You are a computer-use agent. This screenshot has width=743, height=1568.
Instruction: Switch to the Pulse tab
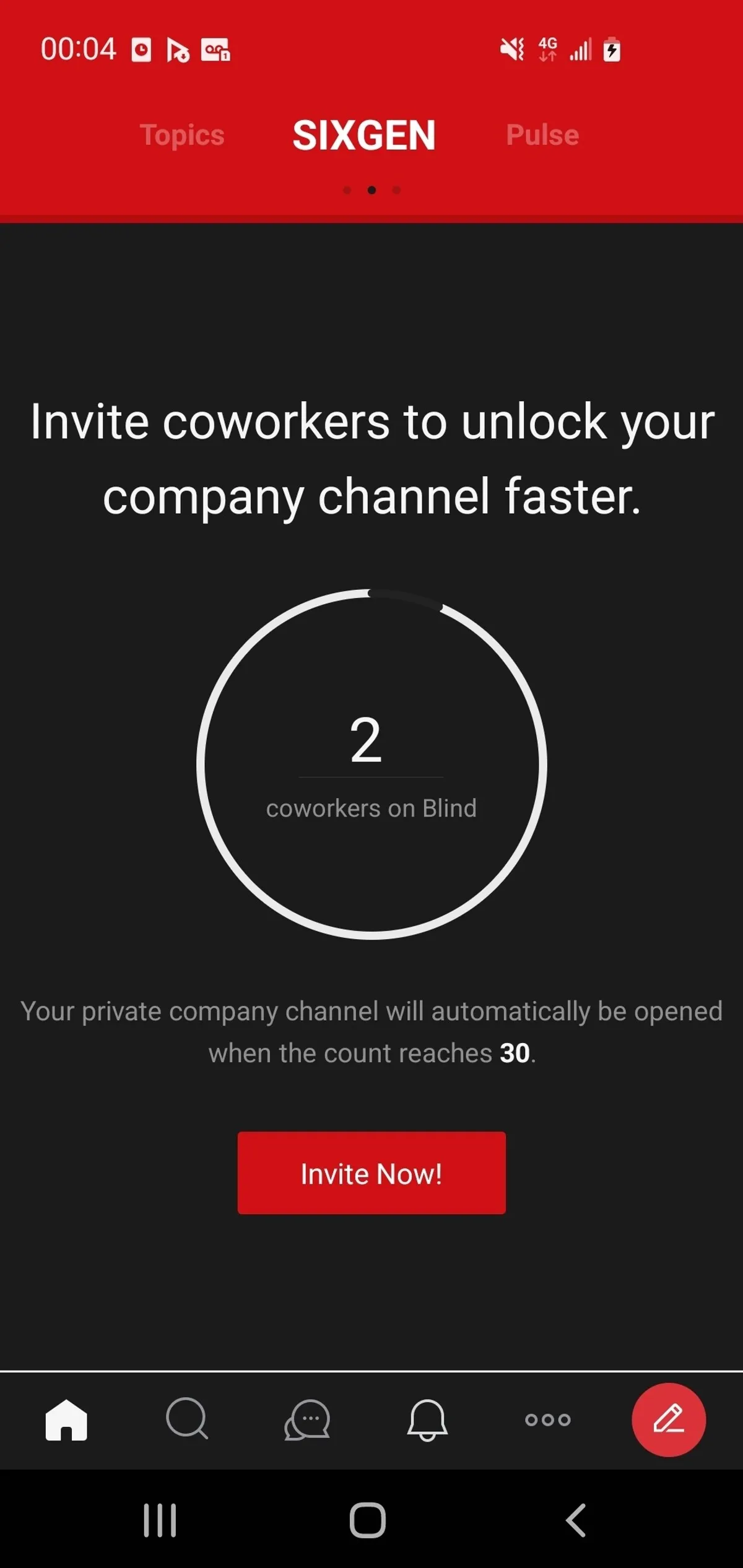coord(542,135)
